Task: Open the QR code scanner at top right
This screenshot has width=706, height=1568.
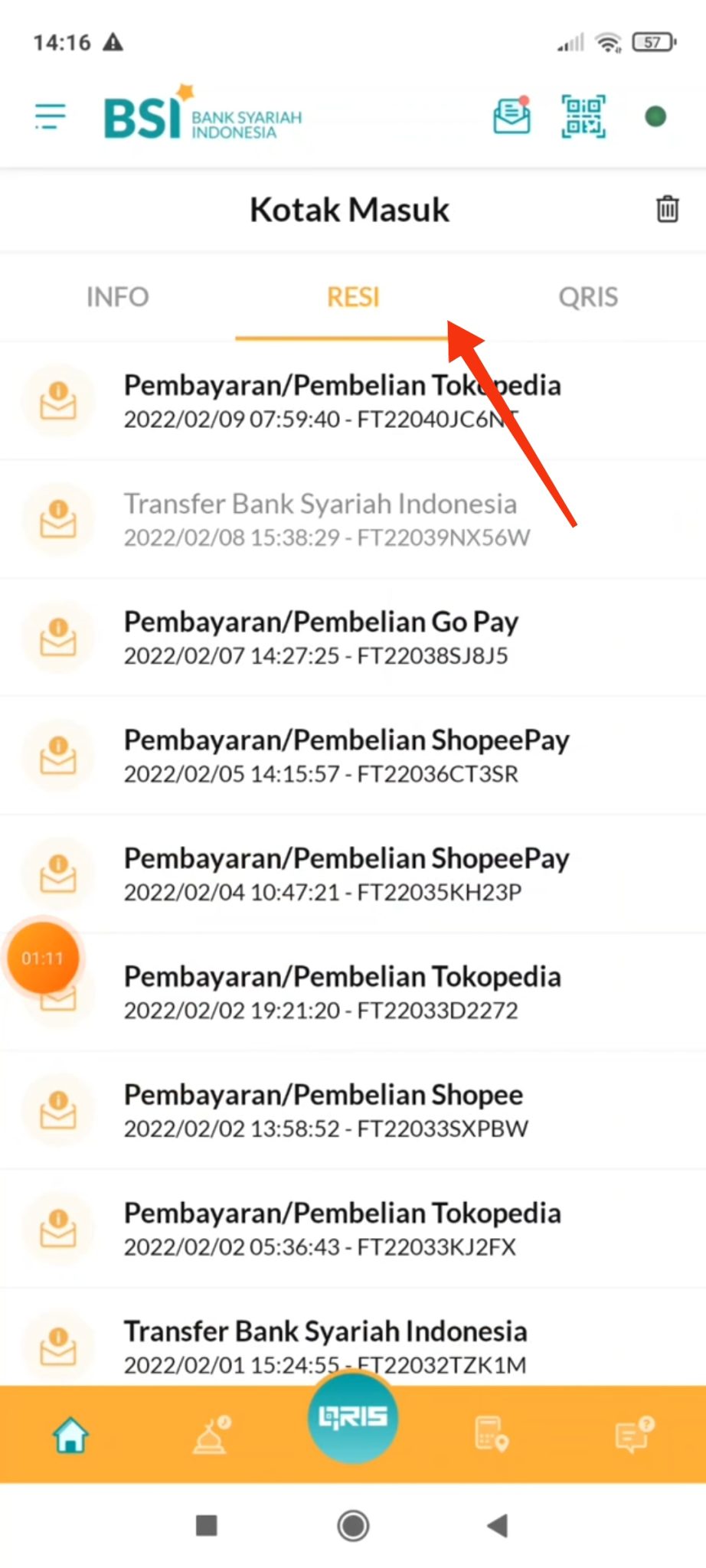Action: (583, 116)
